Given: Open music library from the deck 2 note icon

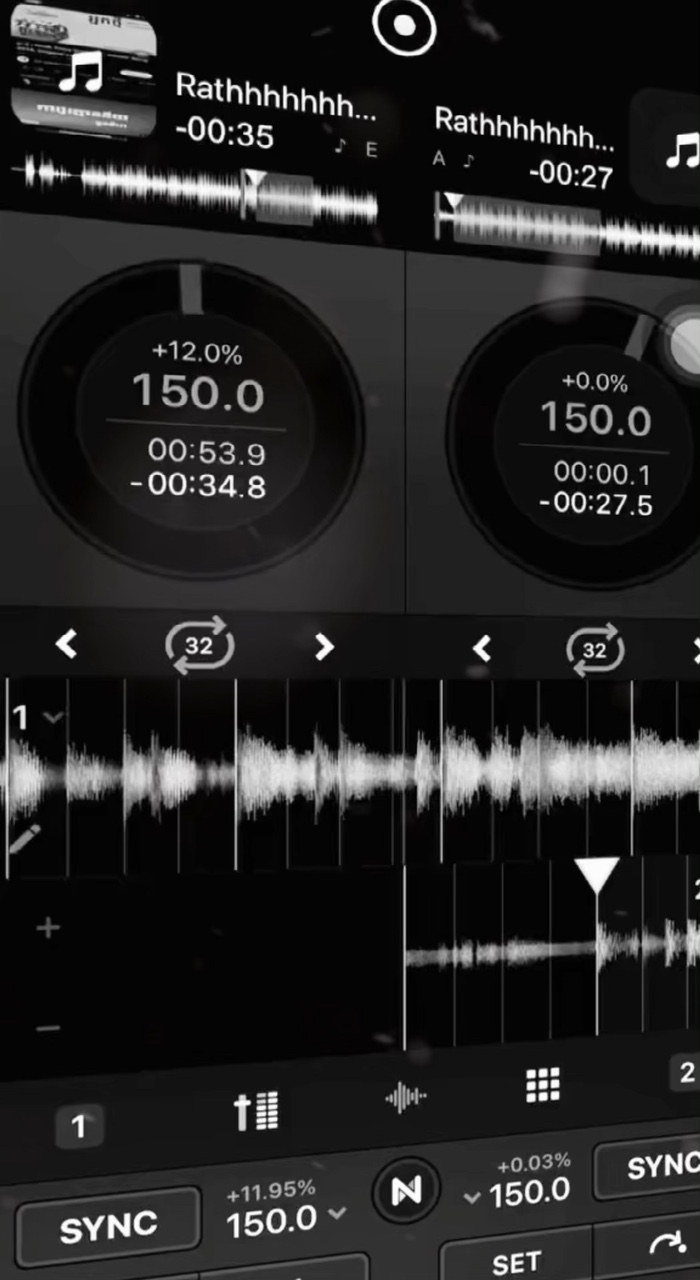Looking at the screenshot, I should coord(676,152).
